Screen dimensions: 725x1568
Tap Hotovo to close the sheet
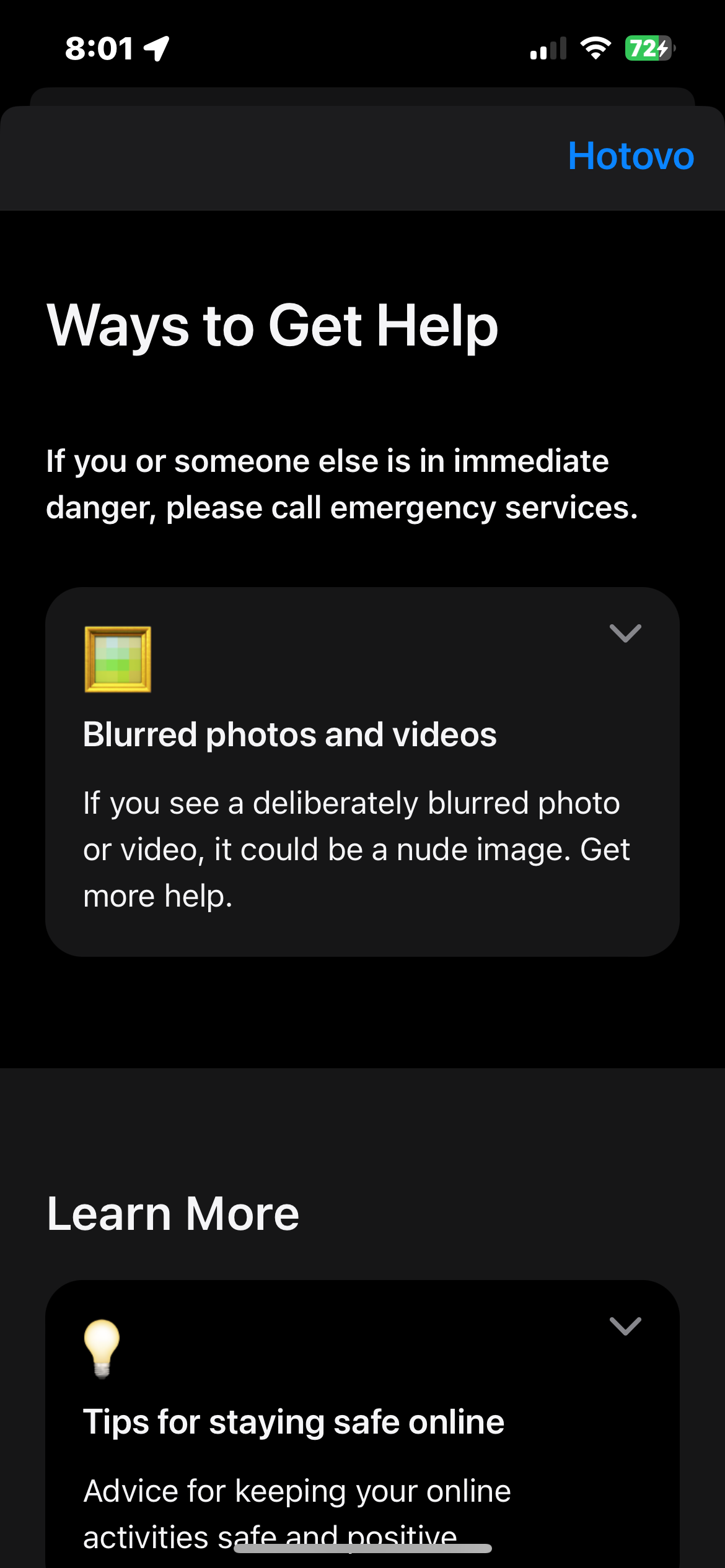tap(630, 156)
